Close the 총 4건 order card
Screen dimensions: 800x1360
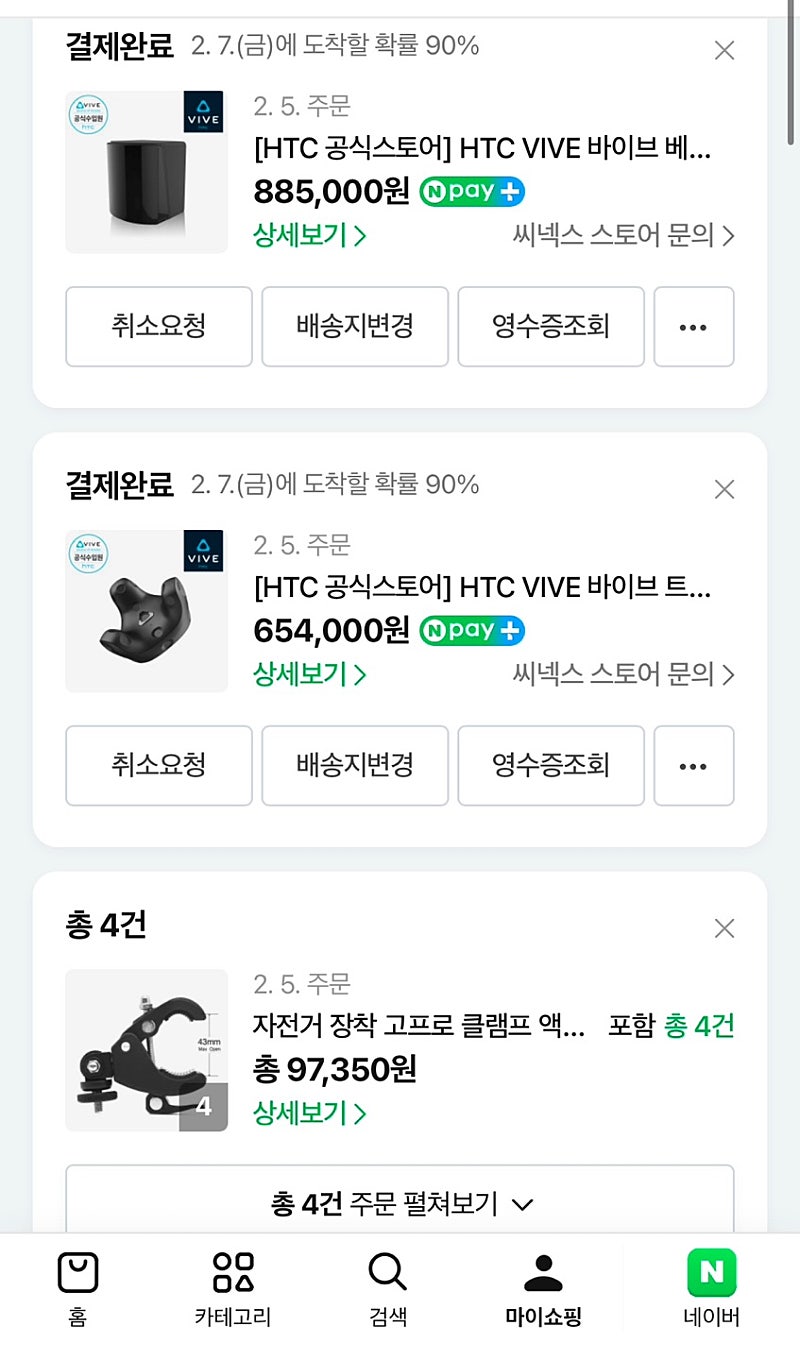tap(724, 928)
